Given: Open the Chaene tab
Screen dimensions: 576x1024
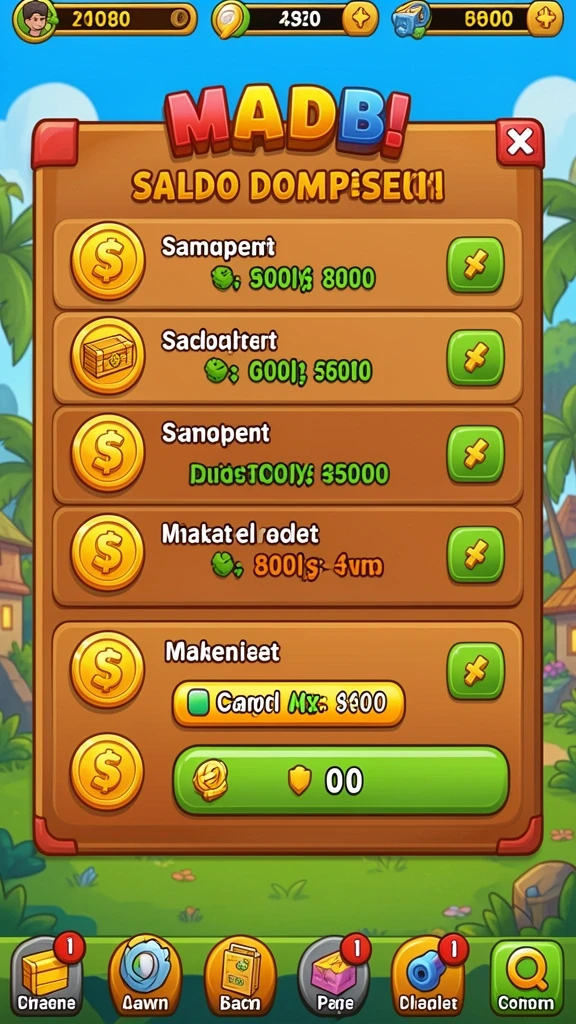Looking at the screenshot, I should [46, 976].
